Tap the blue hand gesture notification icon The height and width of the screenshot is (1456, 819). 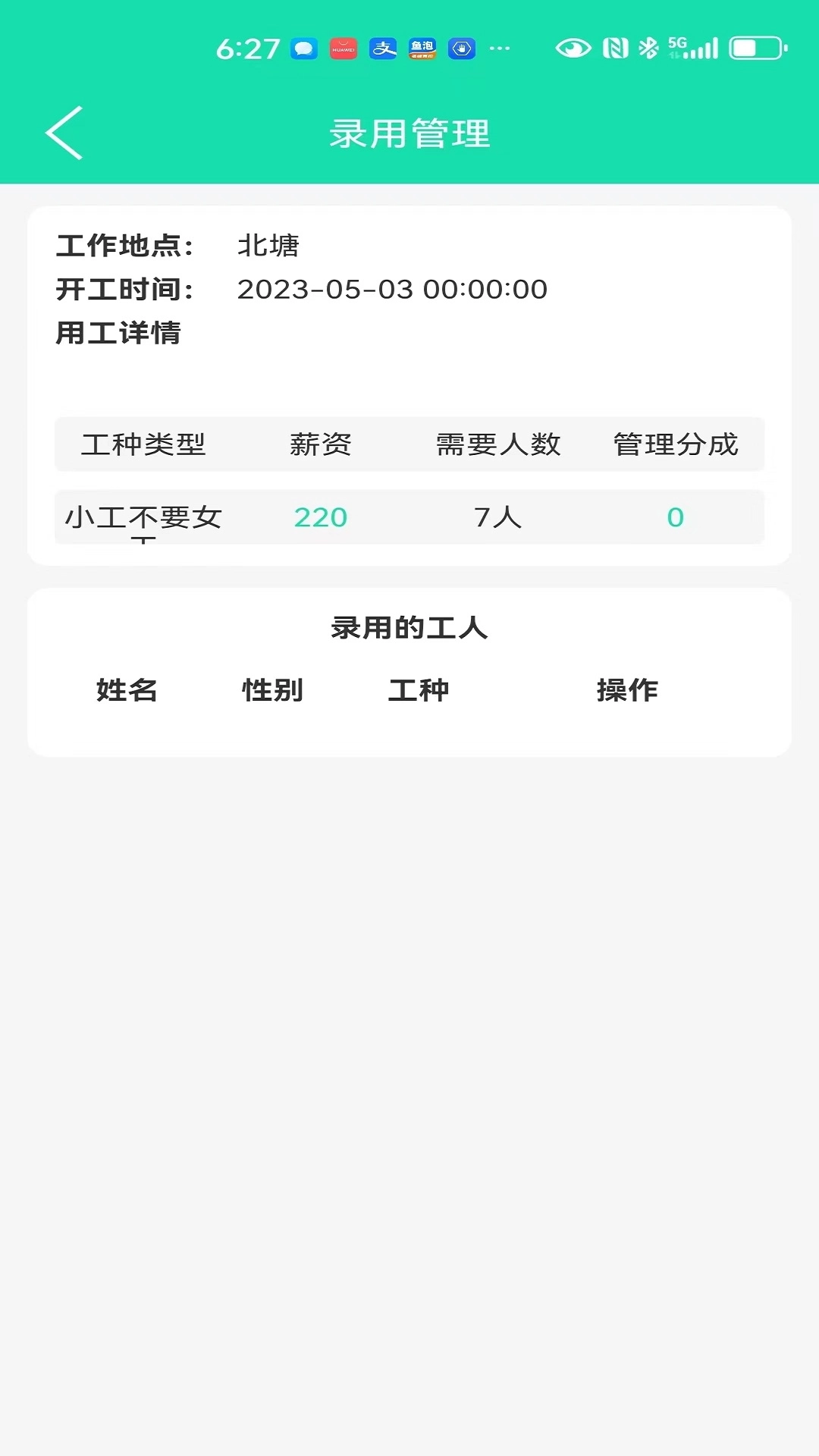[x=462, y=48]
